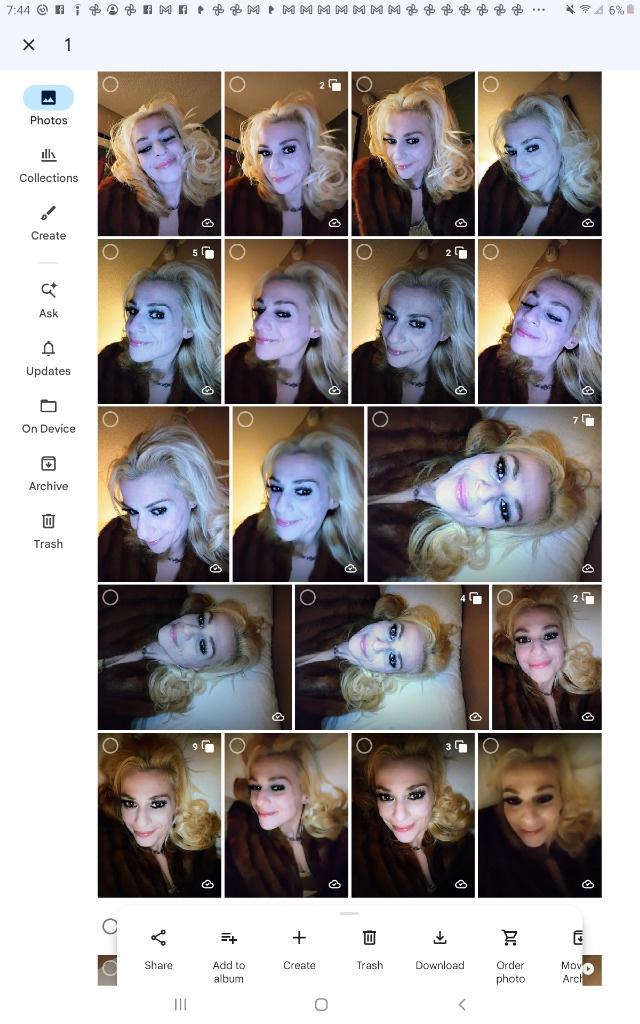Close the selection mode with X
The image size is (640, 1024).
click(29, 45)
